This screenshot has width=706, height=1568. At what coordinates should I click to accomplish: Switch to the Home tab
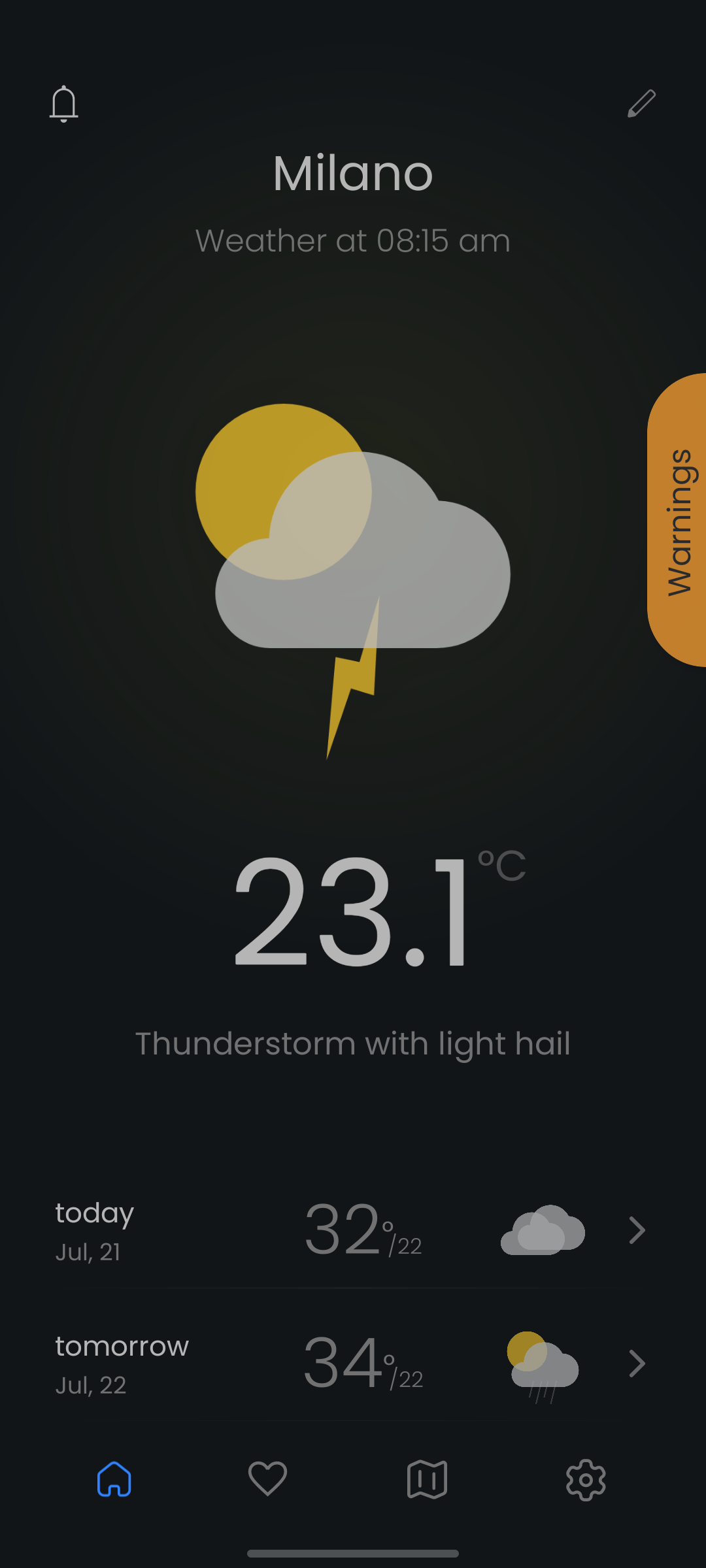click(x=114, y=1479)
